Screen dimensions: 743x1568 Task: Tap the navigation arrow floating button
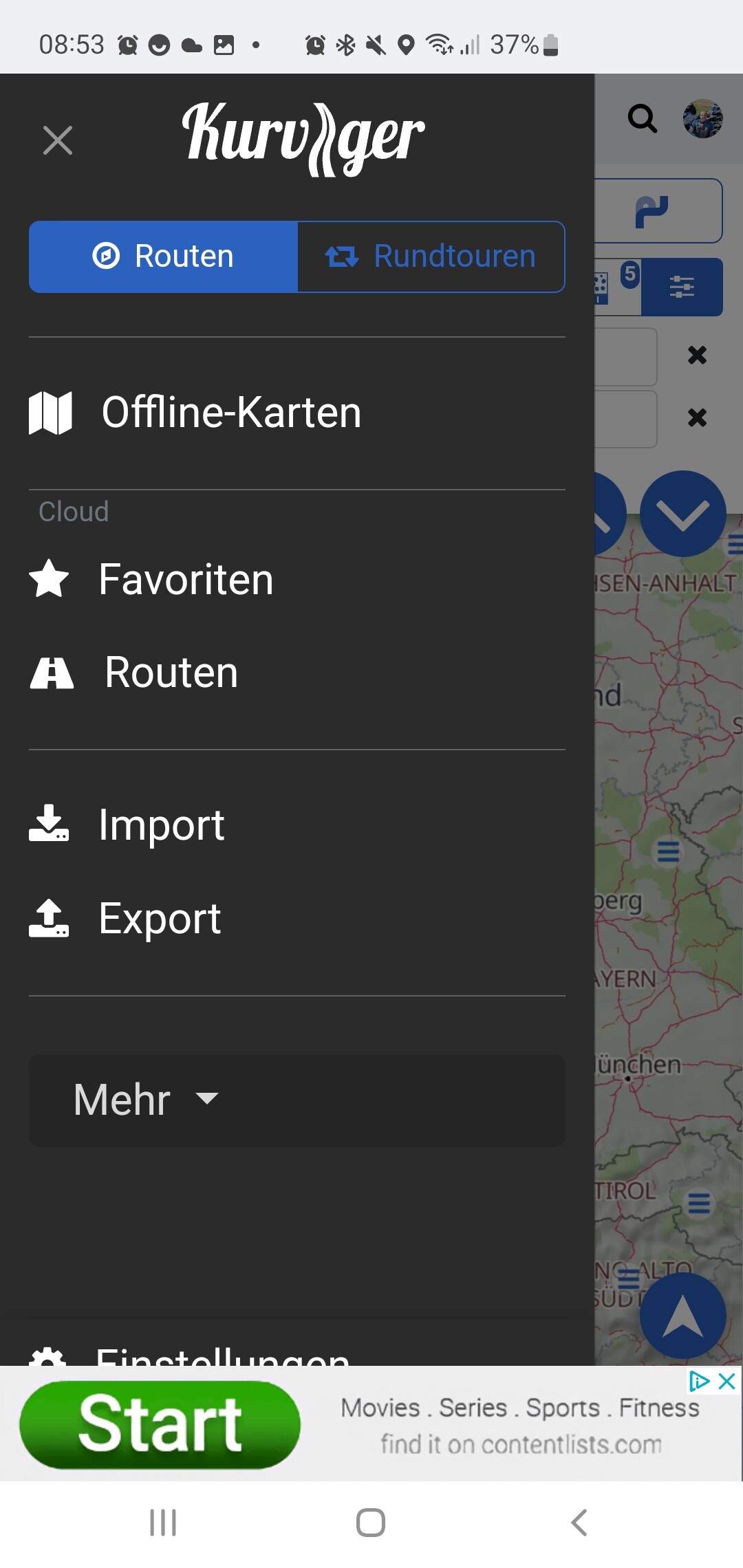(682, 1315)
